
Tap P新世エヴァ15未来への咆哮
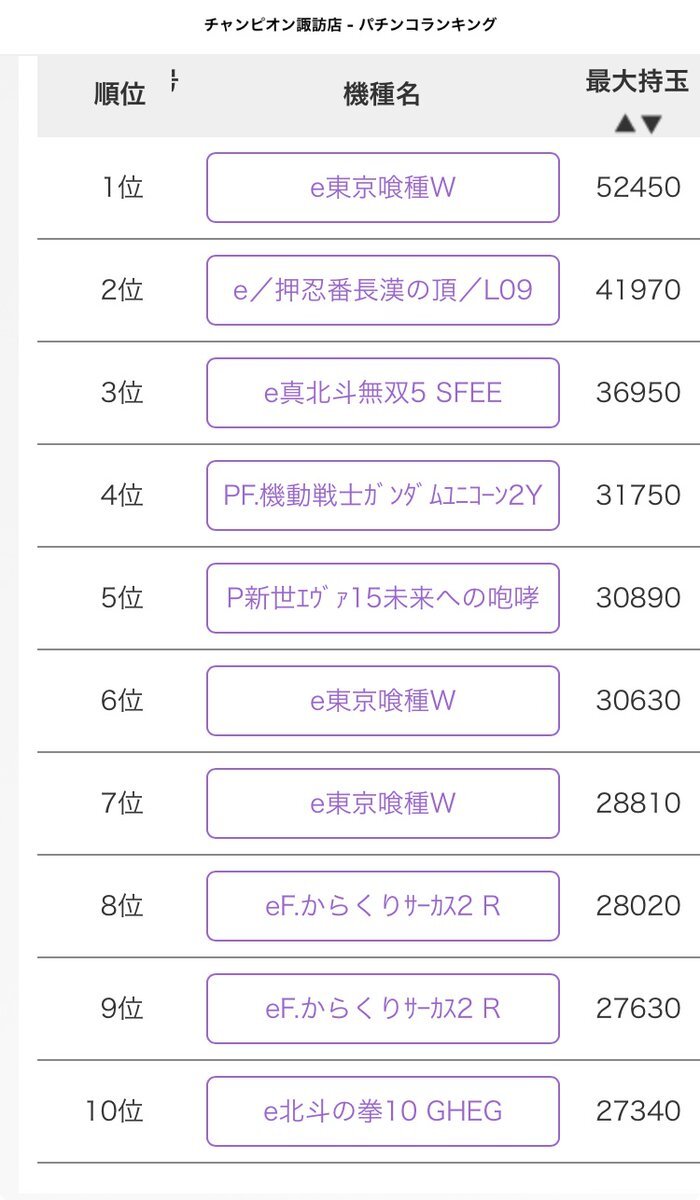[x=383, y=598]
